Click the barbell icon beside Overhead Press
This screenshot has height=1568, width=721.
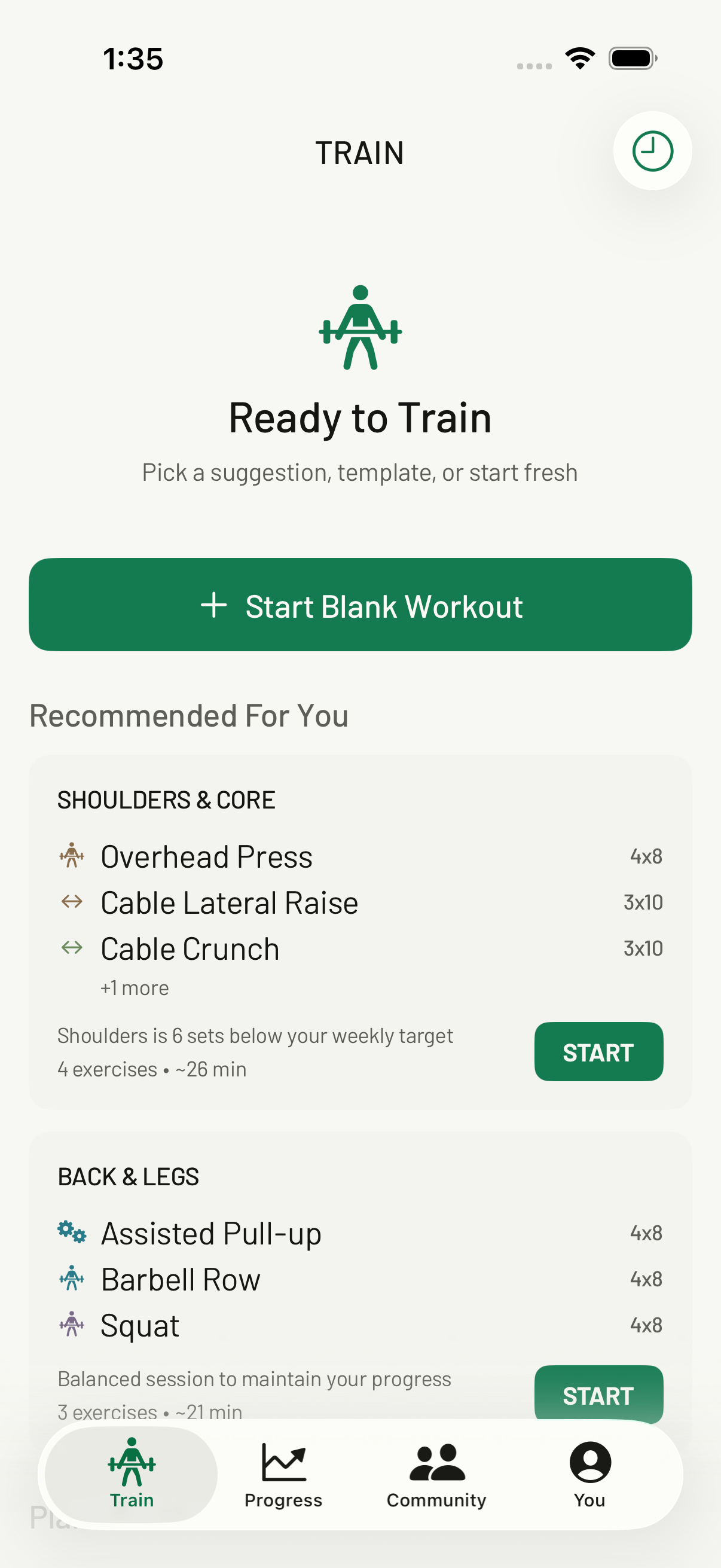coord(72,856)
